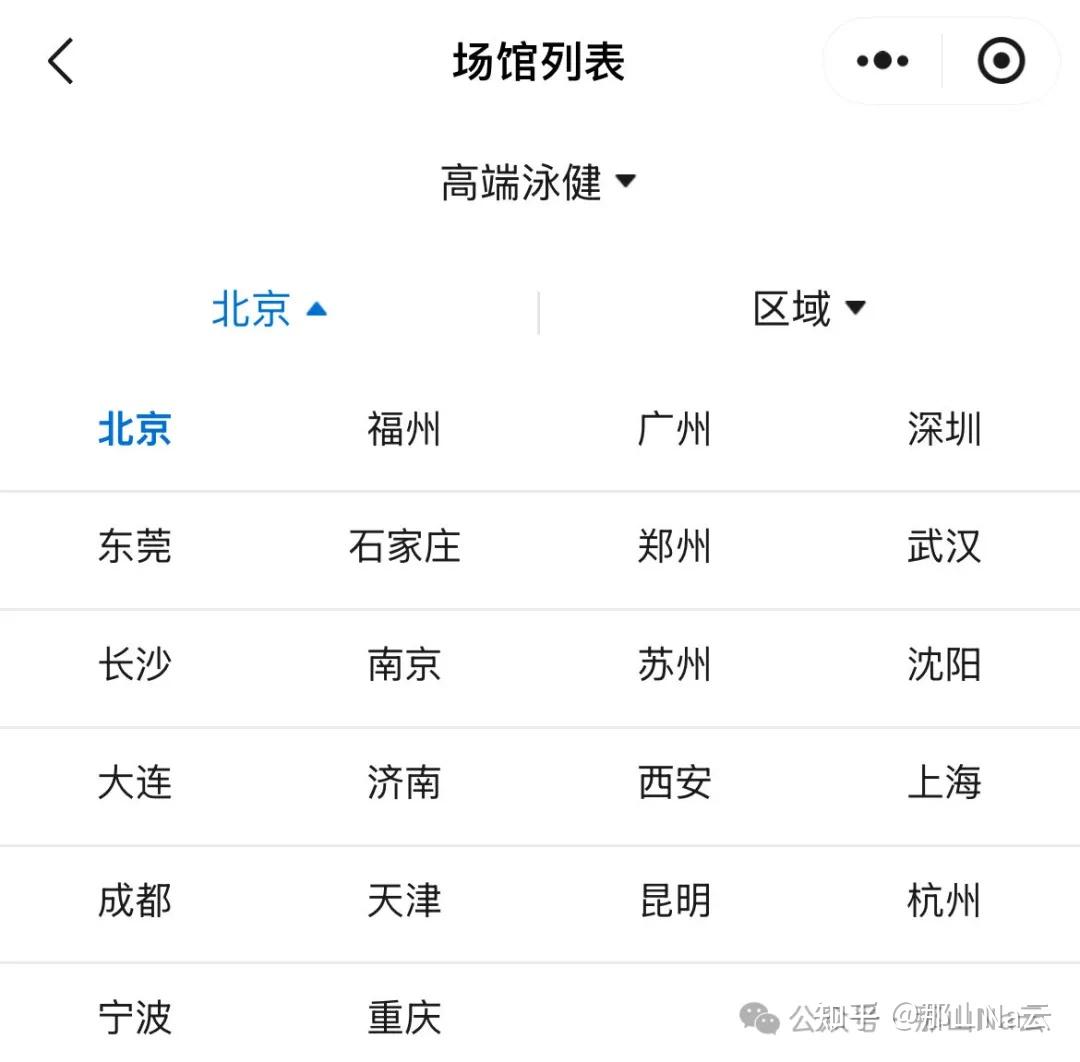This screenshot has width=1080, height=1062.
Task: Expand the 高端泳健 category dropdown
Action: pyautogui.click(x=539, y=183)
